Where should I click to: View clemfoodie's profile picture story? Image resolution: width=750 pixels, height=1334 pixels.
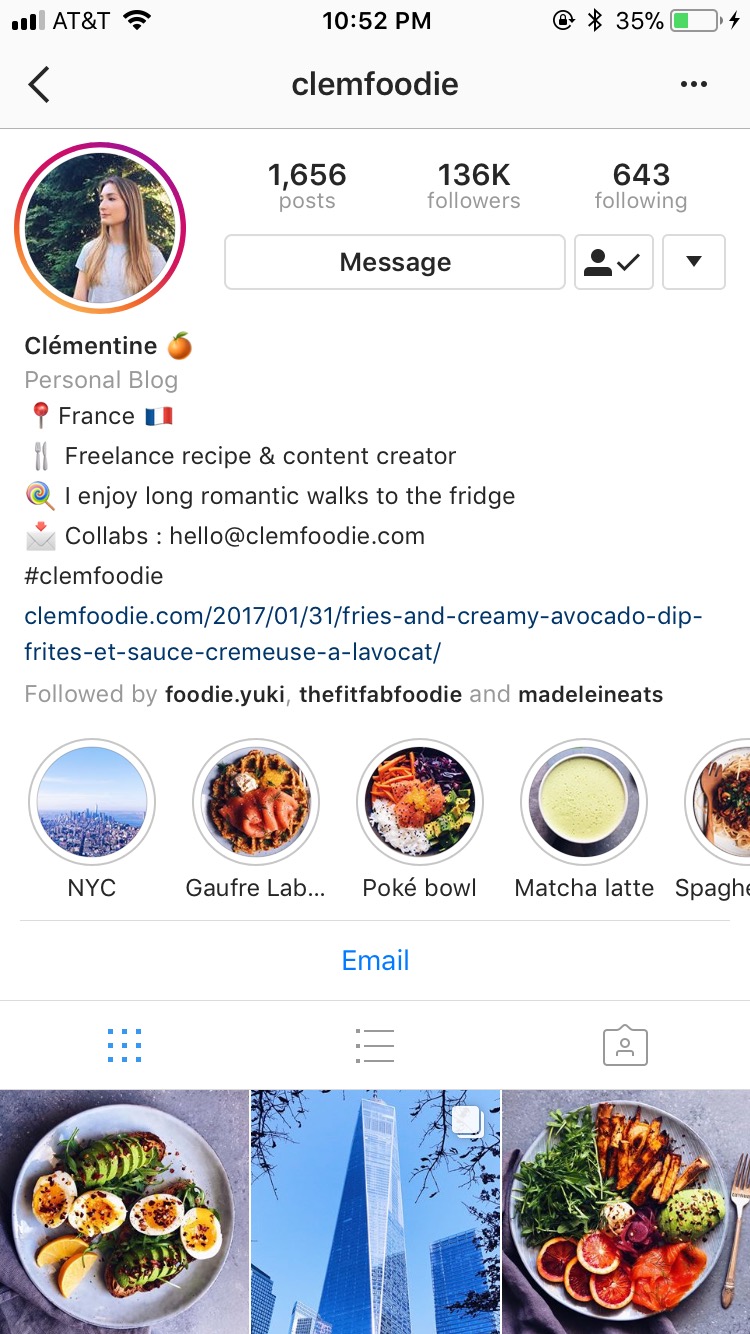(x=100, y=229)
